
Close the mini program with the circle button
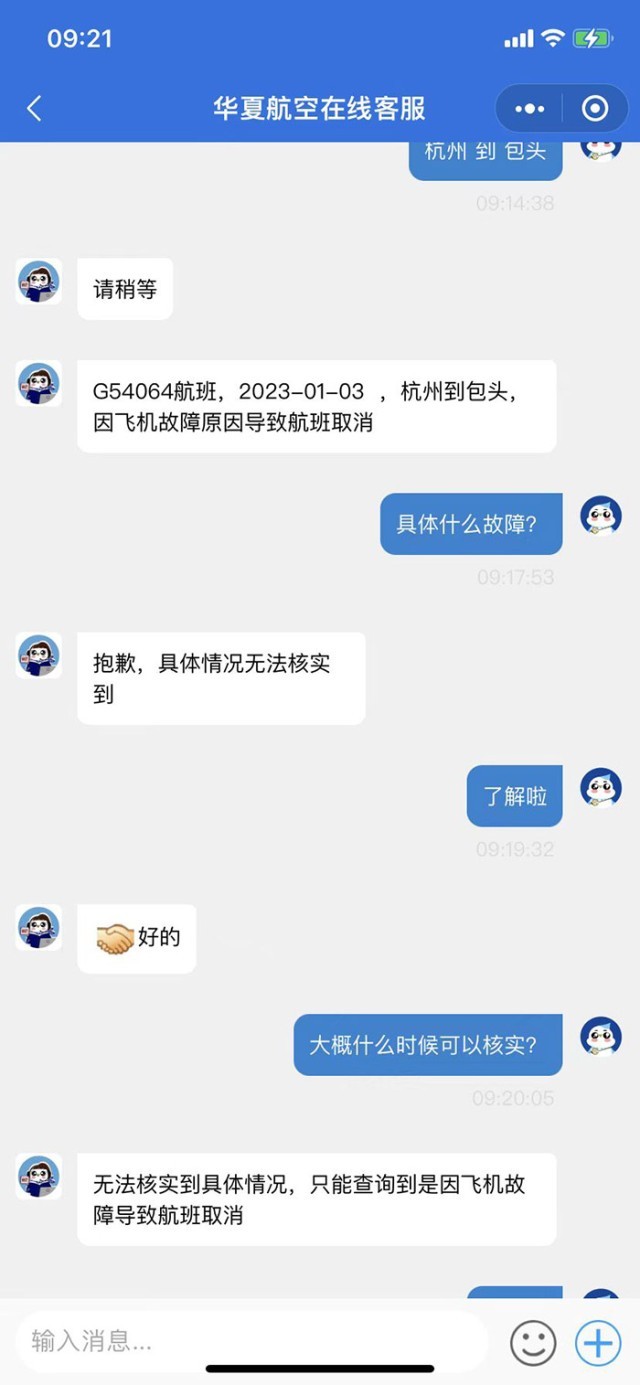point(595,108)
